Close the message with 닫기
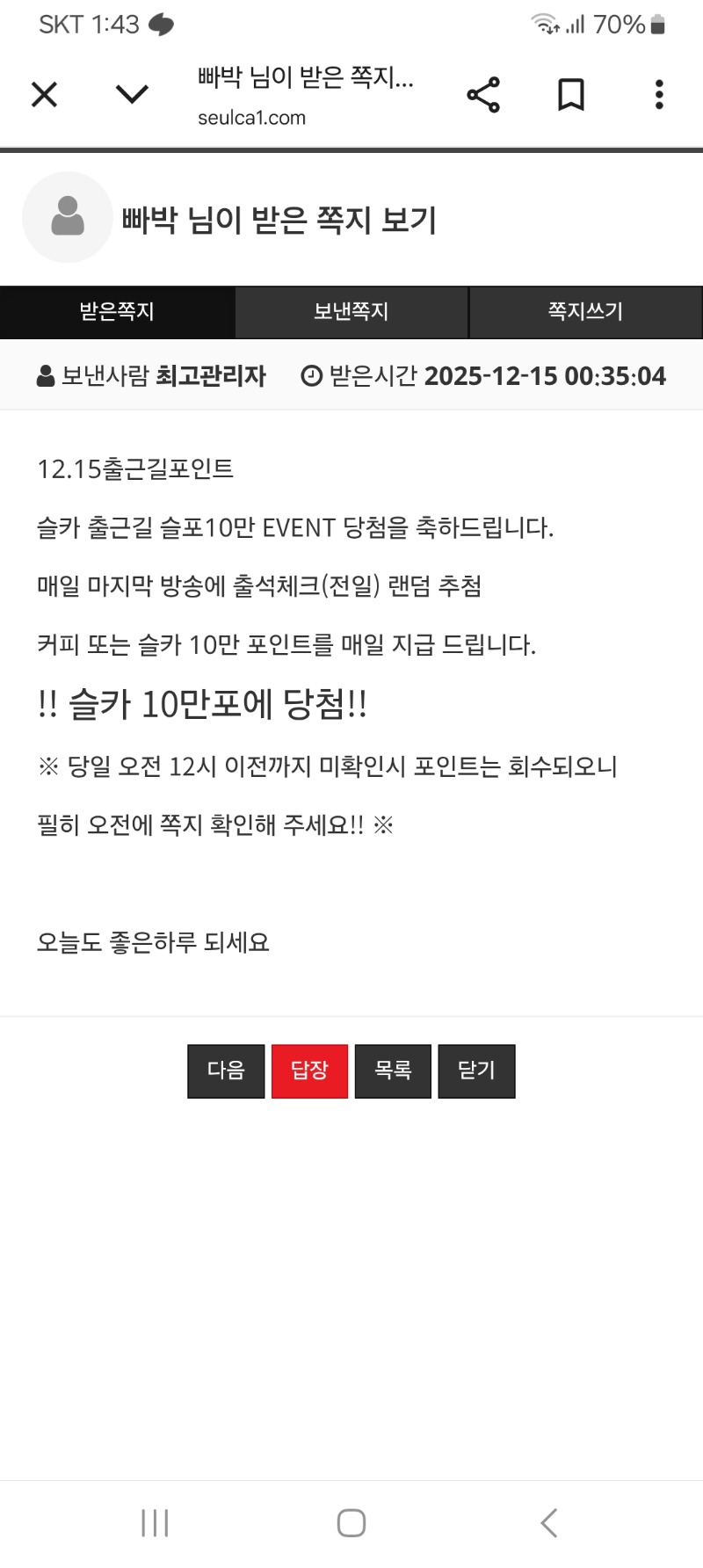Viewport: 703px width, 1568px height. point(476,1071)
